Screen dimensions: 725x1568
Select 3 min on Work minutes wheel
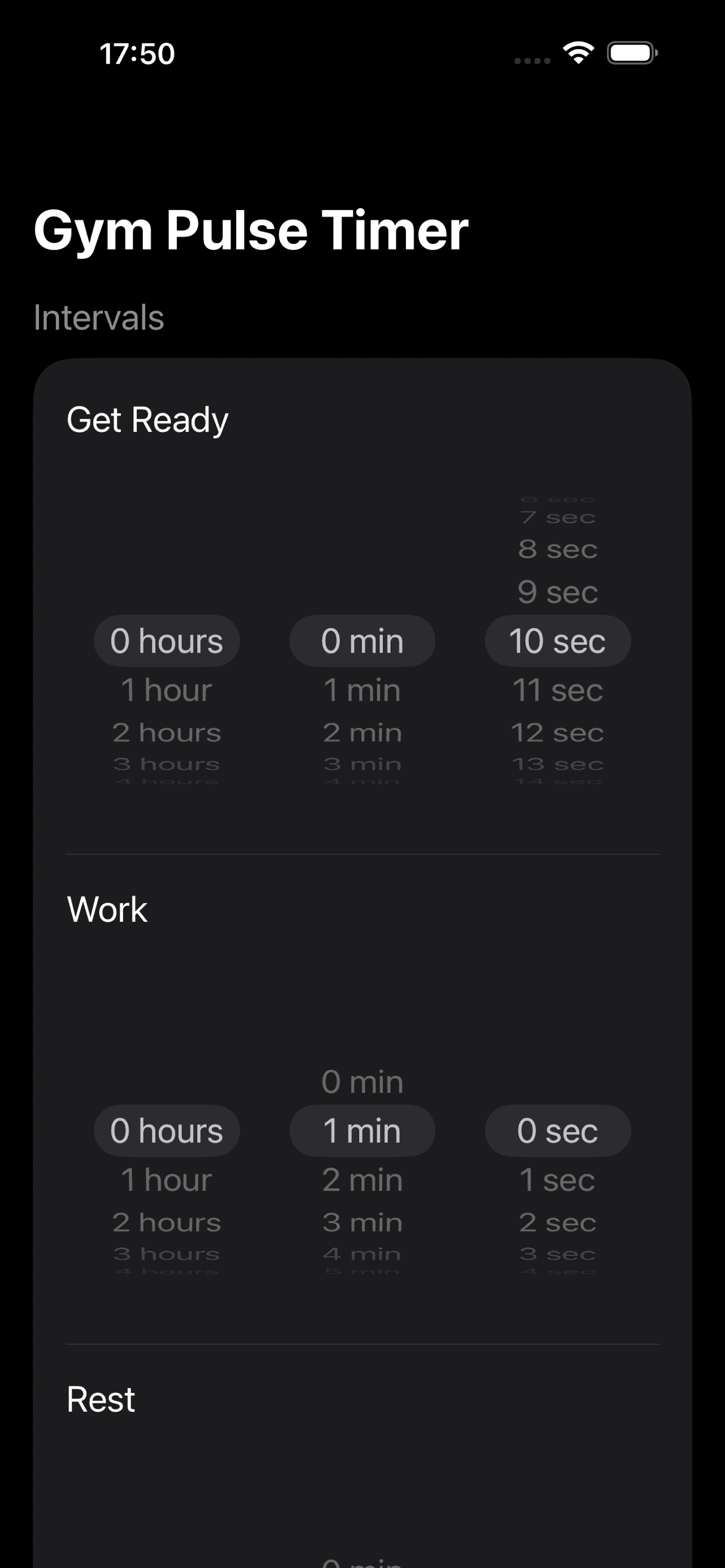click(362, 1221)
